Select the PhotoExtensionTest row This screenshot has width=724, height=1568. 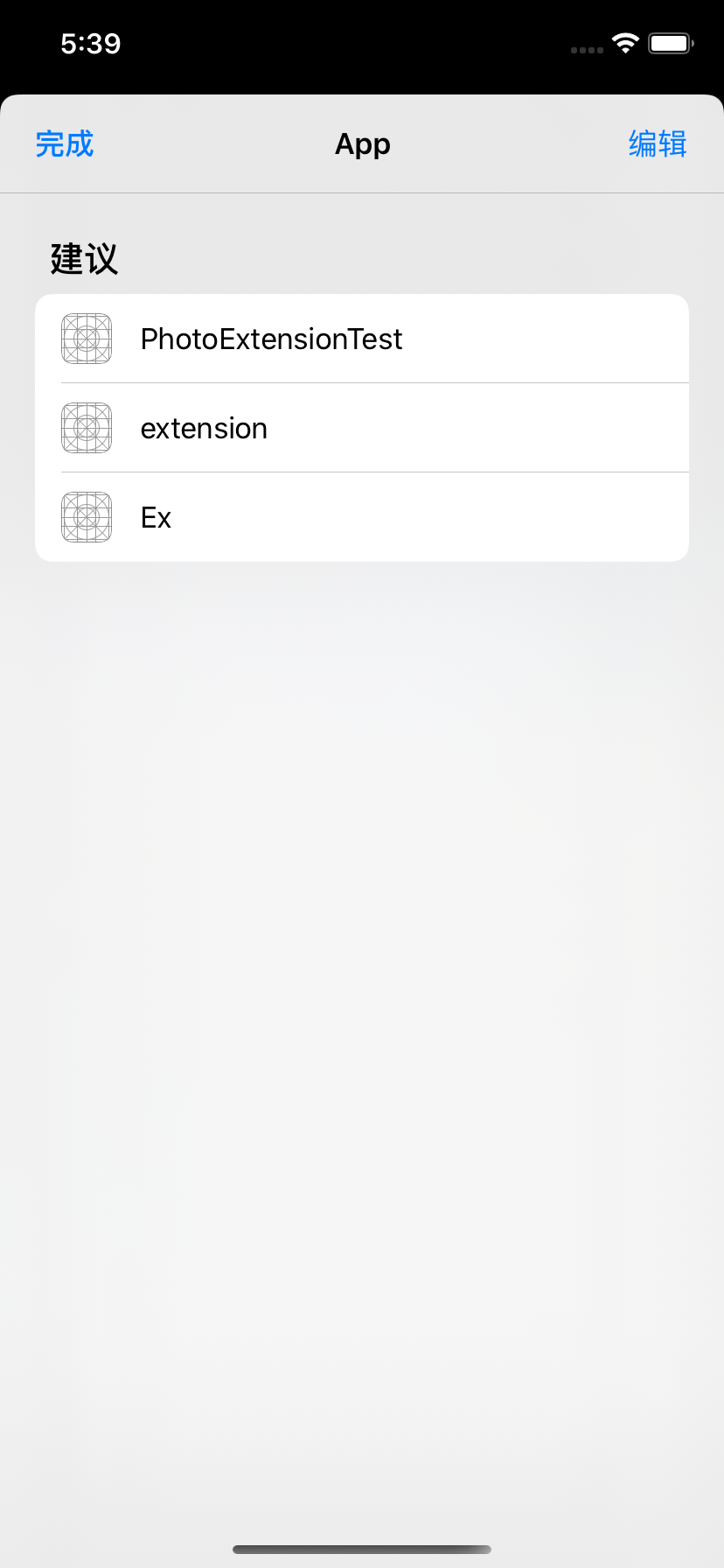(x=360, y=339)
